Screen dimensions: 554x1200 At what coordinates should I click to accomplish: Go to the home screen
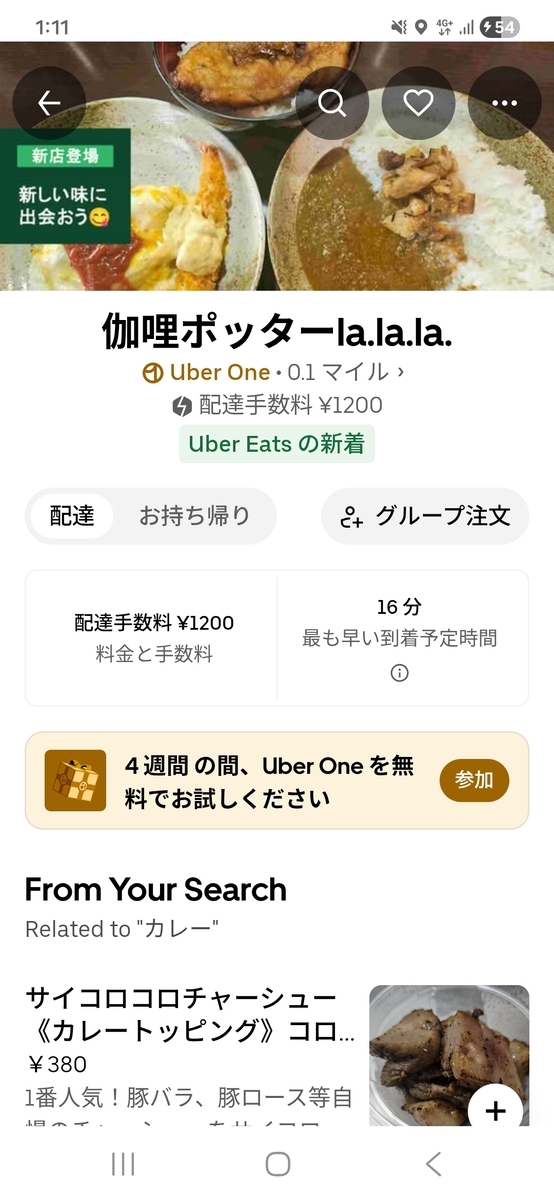[277, 1163]
